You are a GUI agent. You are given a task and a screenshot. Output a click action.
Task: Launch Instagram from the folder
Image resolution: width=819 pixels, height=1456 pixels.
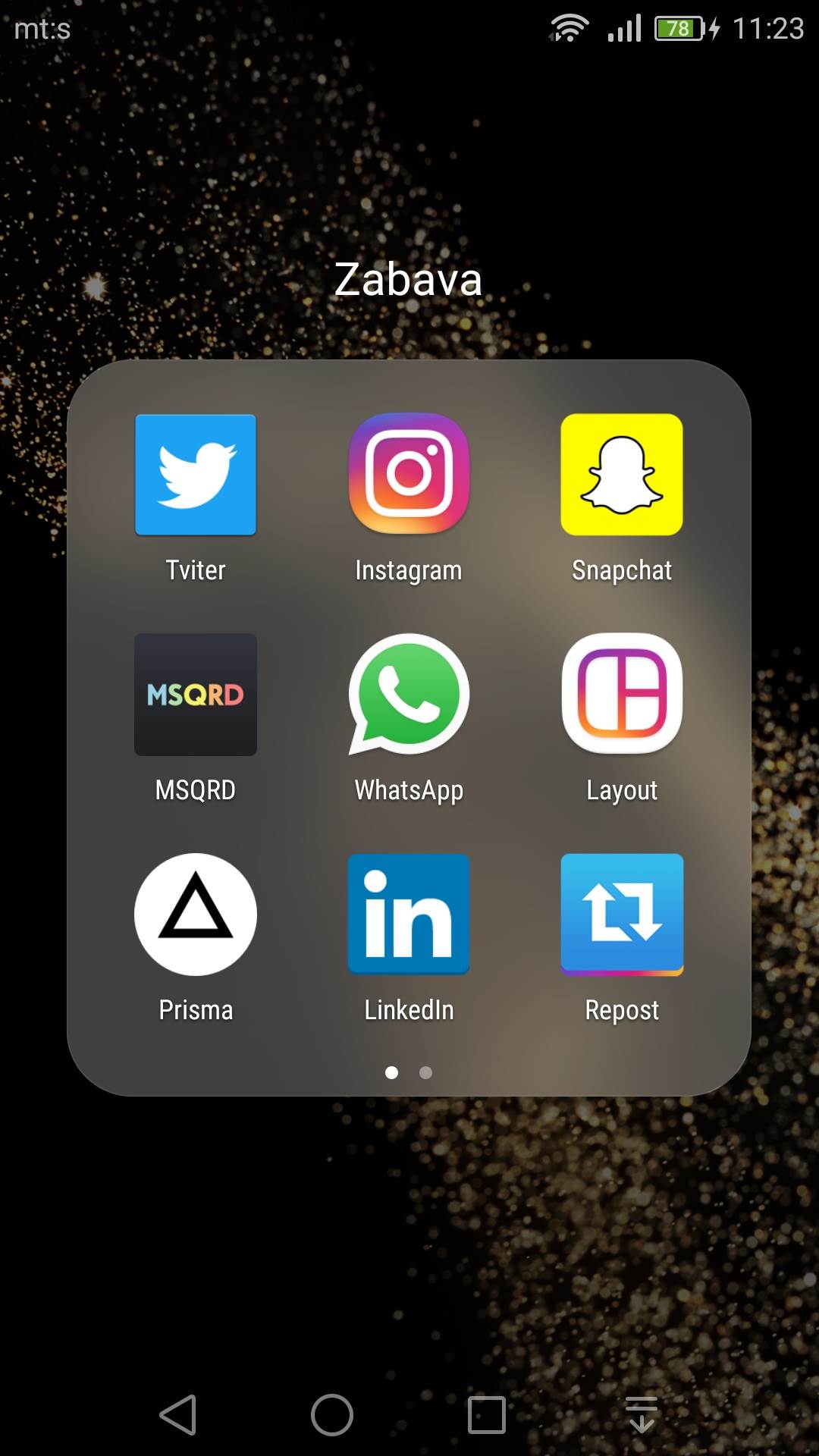[x=409, y=474]
